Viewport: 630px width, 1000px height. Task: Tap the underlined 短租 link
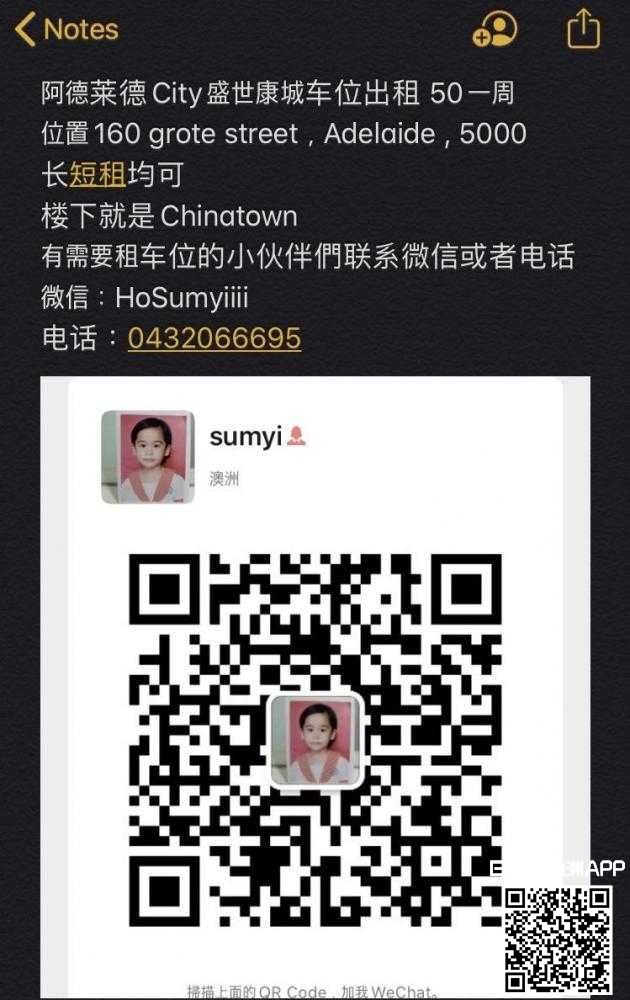point(97,175)
